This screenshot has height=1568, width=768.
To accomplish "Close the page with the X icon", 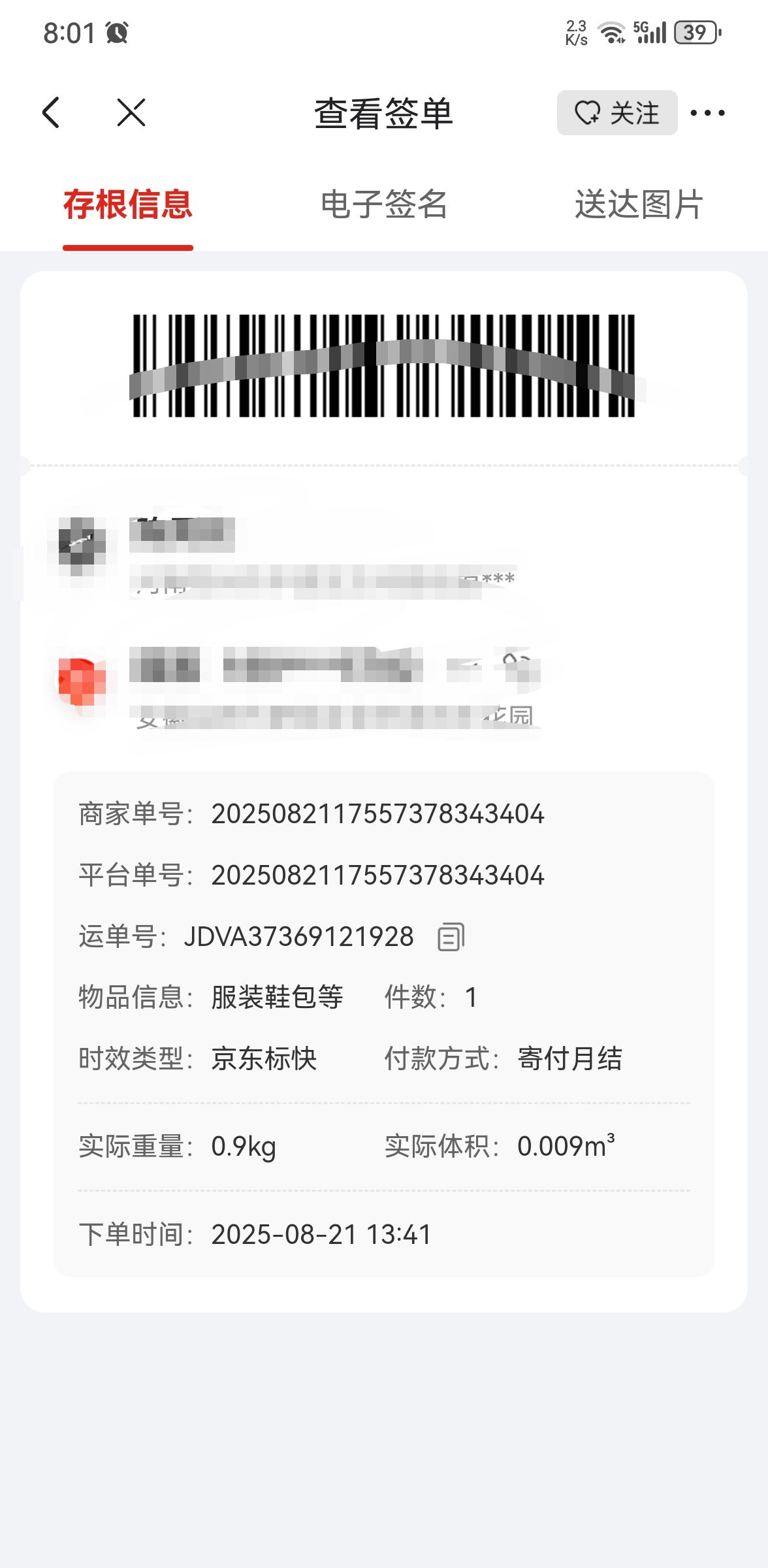I will pyautogui.click(x=131, y=112).
